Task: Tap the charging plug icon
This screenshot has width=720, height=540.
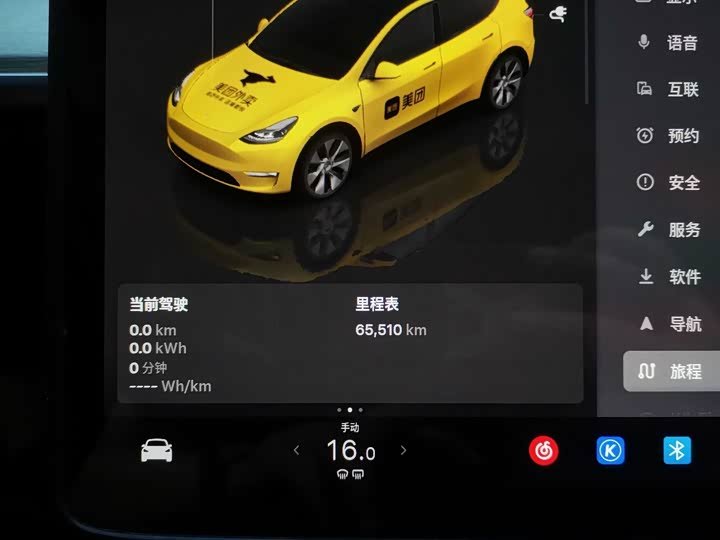Action: coord(558,14)
